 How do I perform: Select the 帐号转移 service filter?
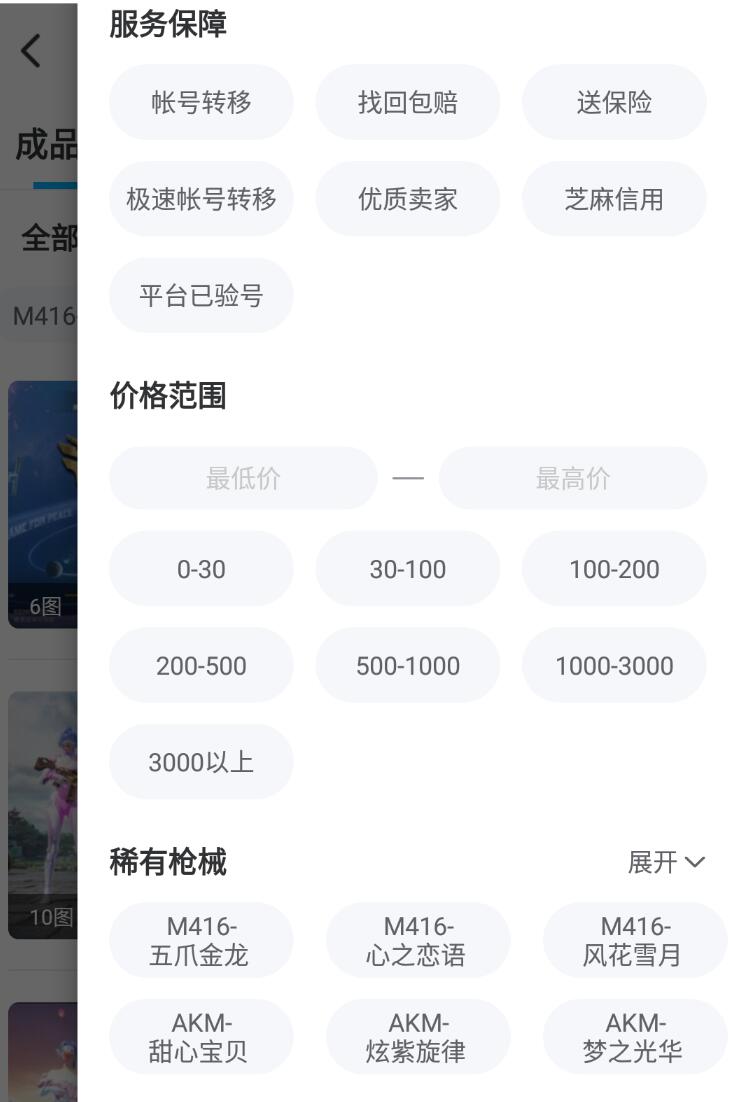[201, 102]
